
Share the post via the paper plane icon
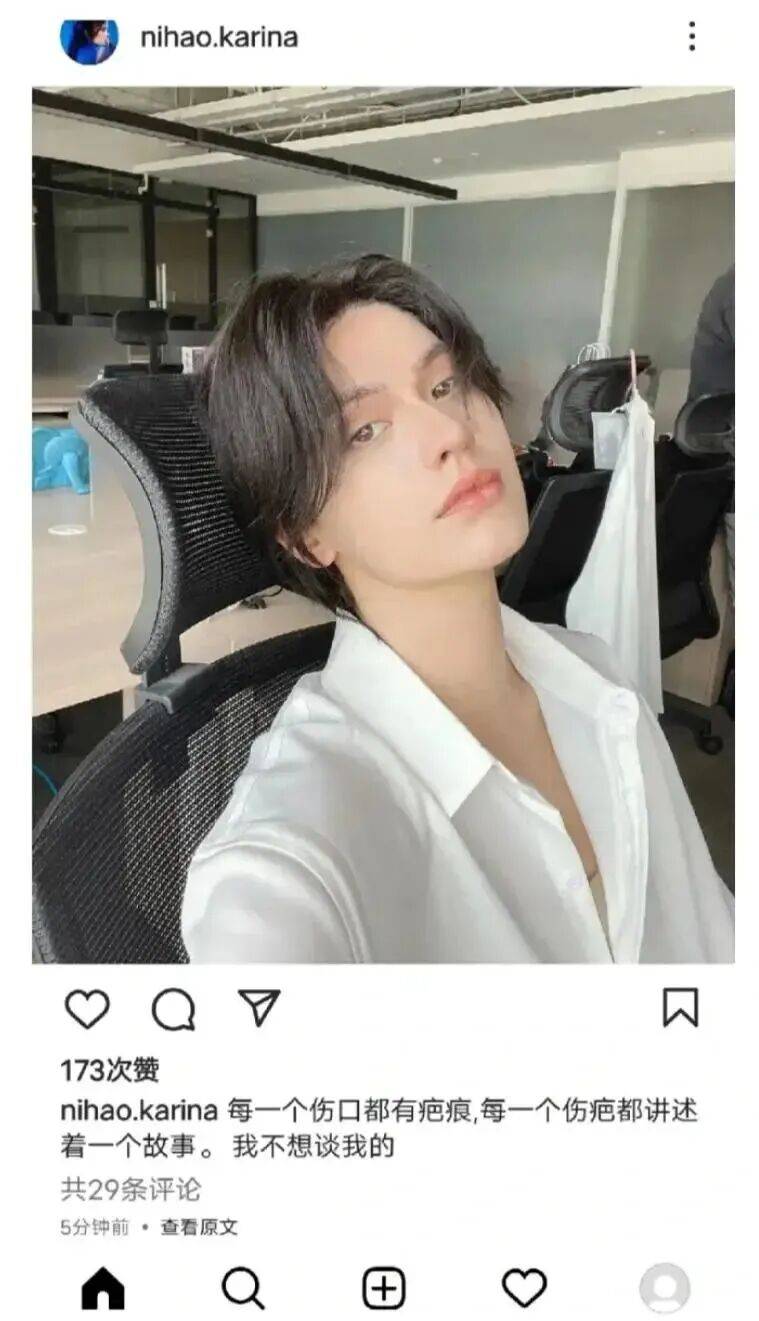click(259, 1007)
